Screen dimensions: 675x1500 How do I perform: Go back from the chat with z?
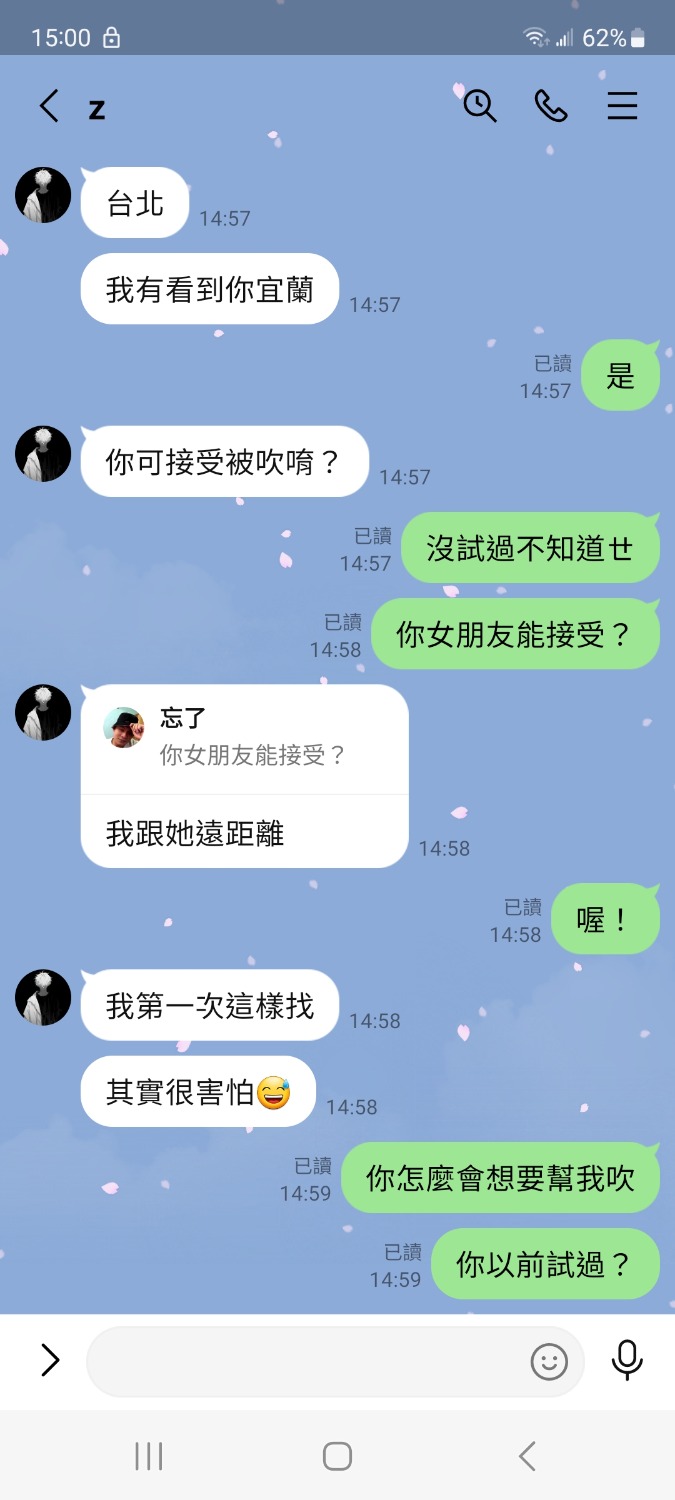pos(49,106)
